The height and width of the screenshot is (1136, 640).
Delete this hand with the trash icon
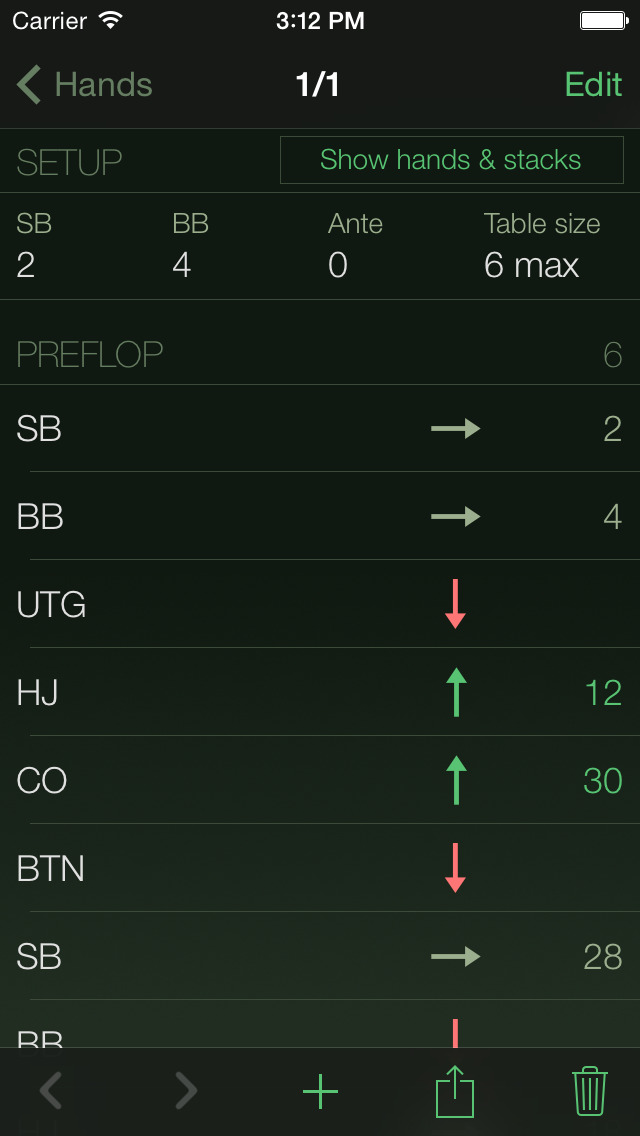(589, 1091)
